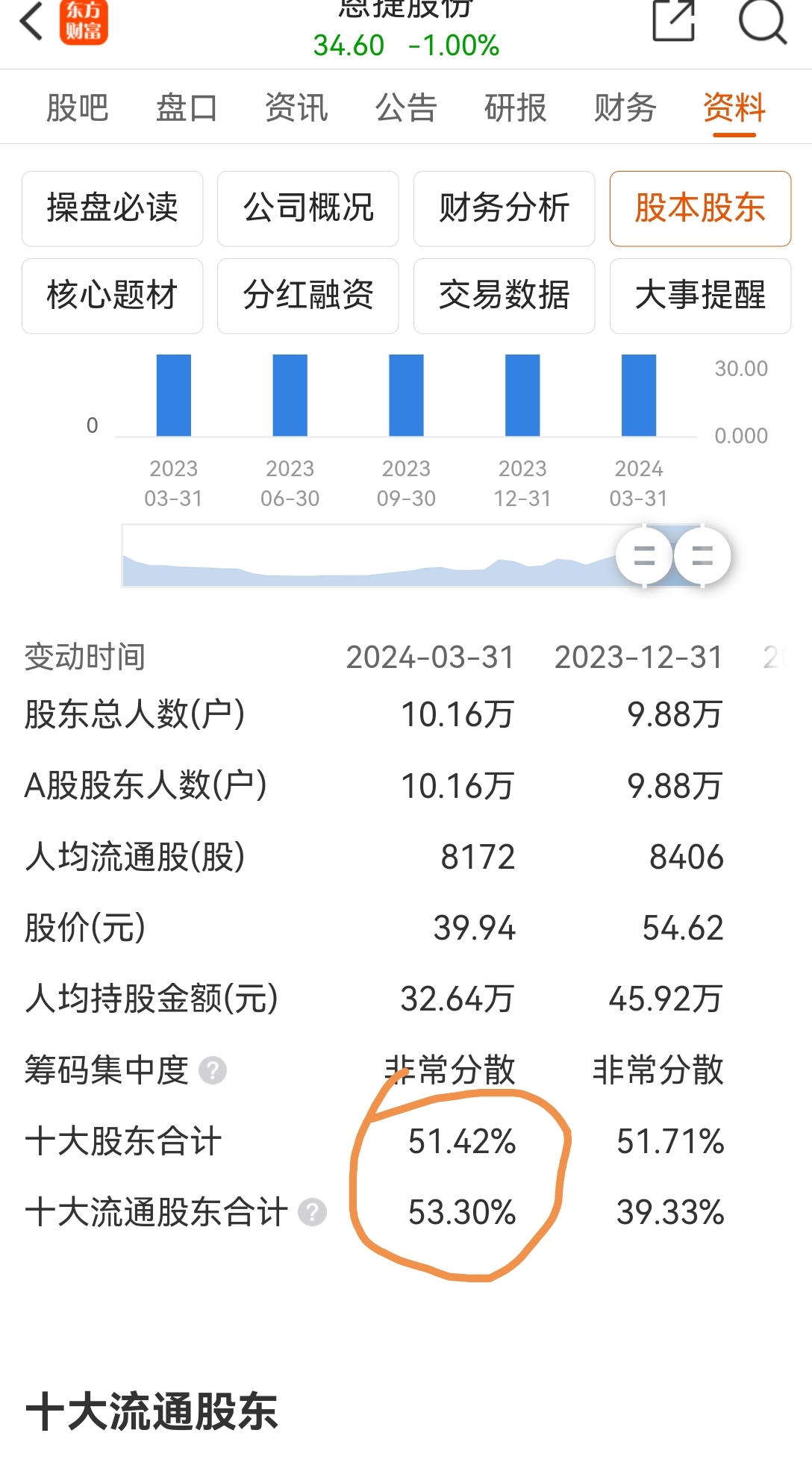Open the 财务 tab
812x1483 pixels.
point(625,107)
